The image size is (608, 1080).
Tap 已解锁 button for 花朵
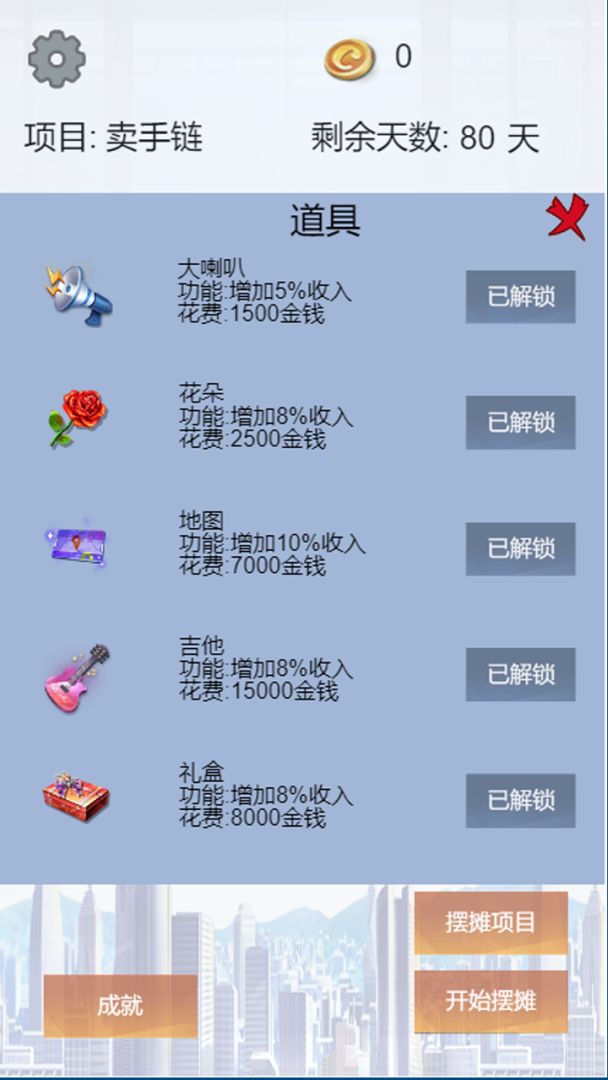pos(520,422)
